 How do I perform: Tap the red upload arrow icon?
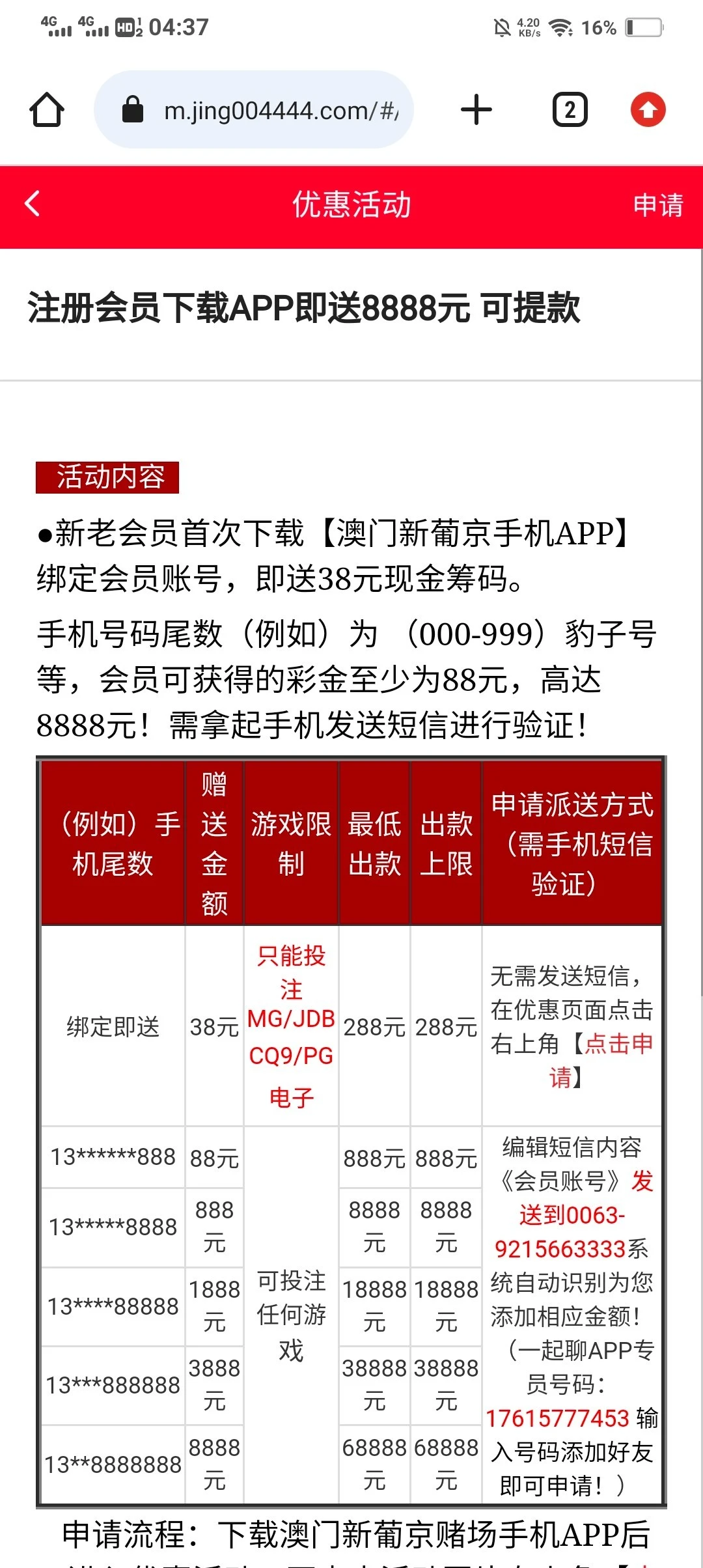click(648, 109)
